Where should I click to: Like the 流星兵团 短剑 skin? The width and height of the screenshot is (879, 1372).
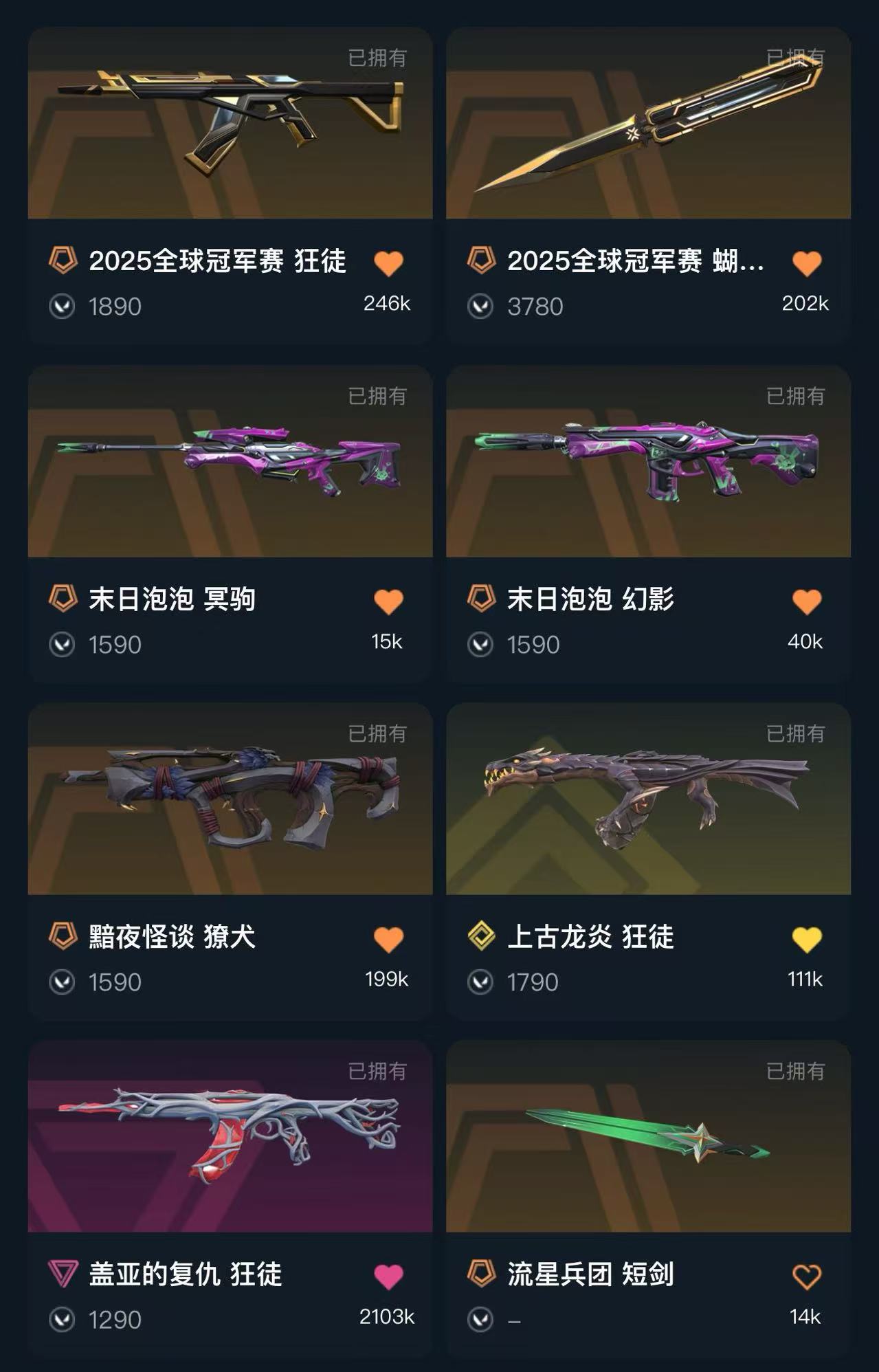(807, 1276)
